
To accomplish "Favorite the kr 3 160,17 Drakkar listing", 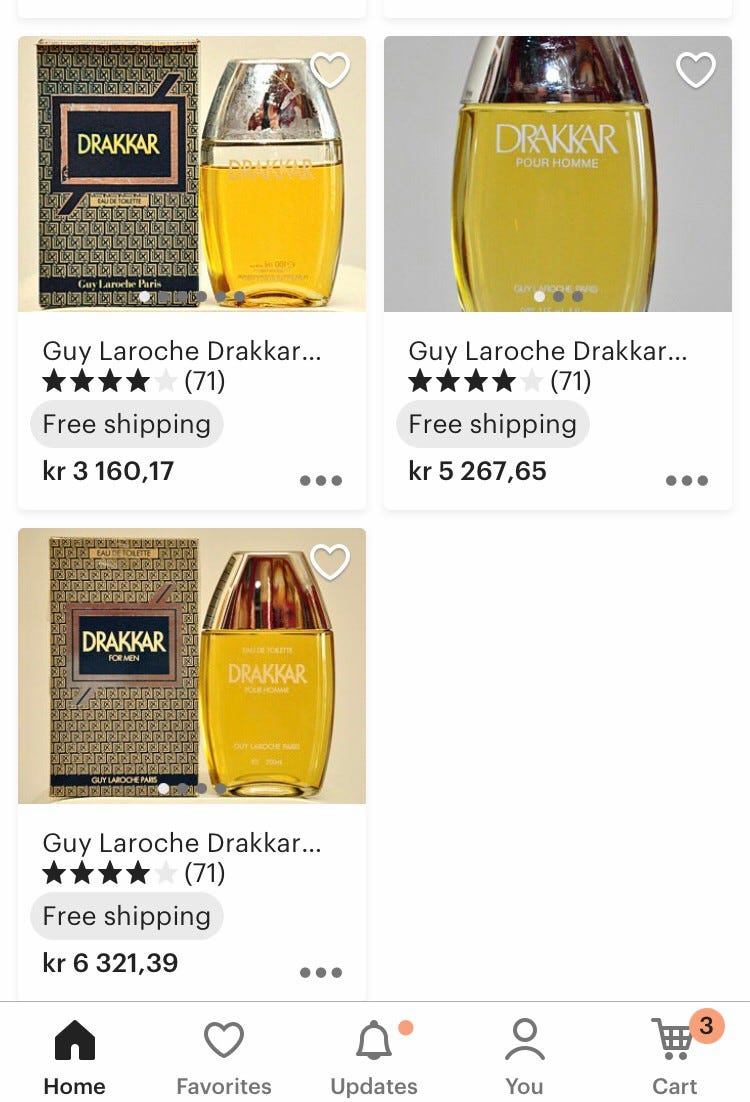I will point(330,70).
